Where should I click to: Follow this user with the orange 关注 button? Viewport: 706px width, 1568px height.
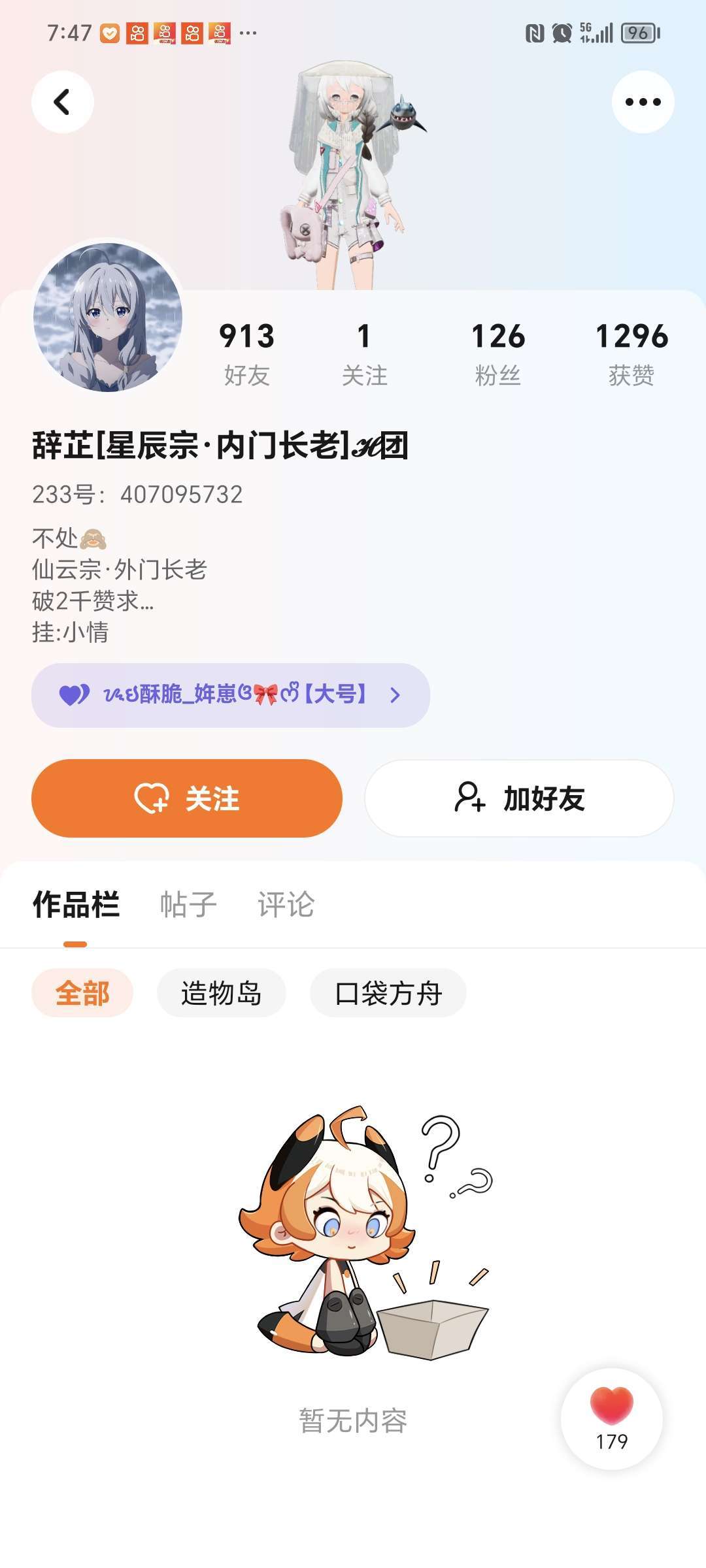187,798
